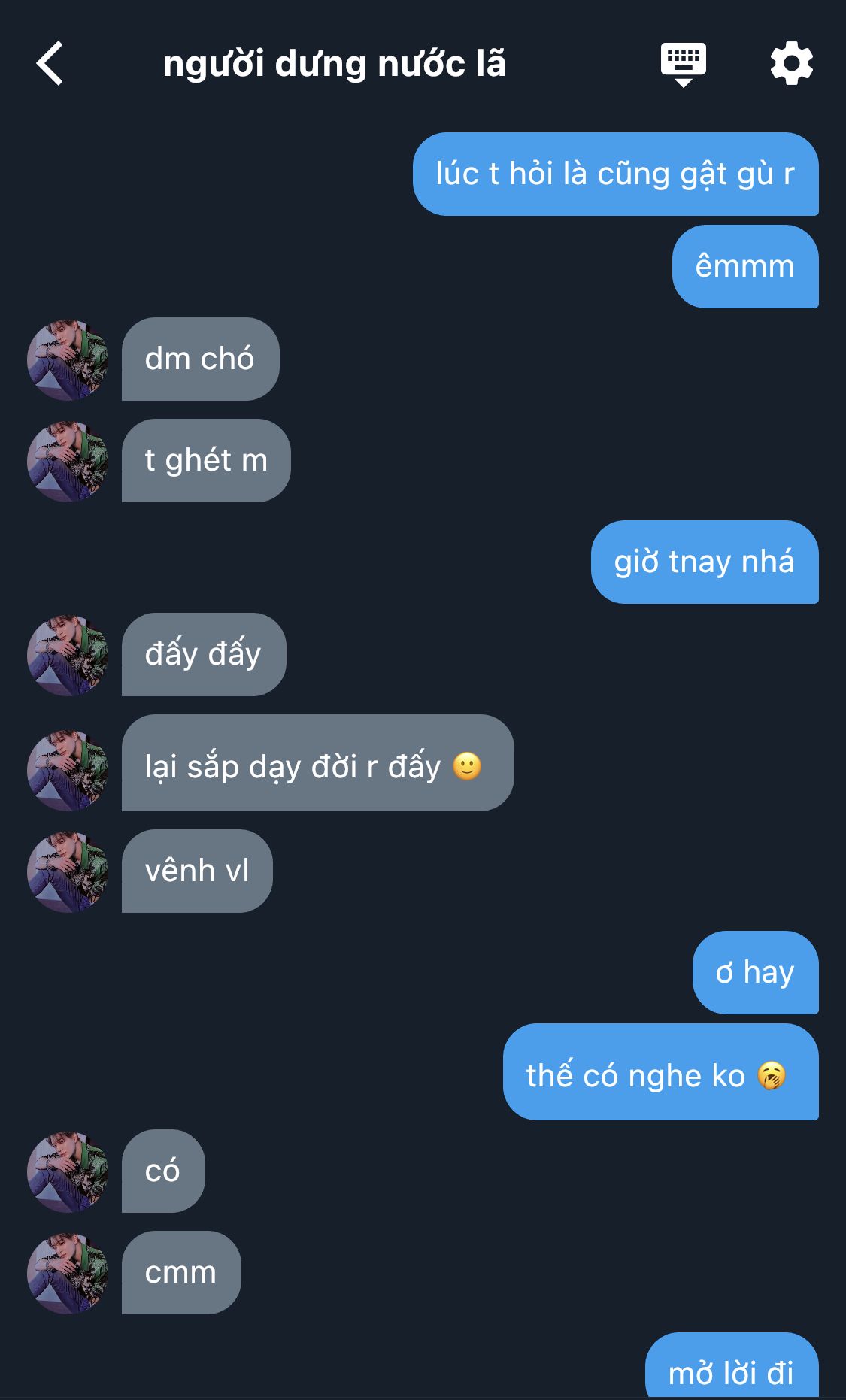This screenshot has height=1400, width=846.
Task: Open chat settings gear
Action: click(x=792, y=63)
